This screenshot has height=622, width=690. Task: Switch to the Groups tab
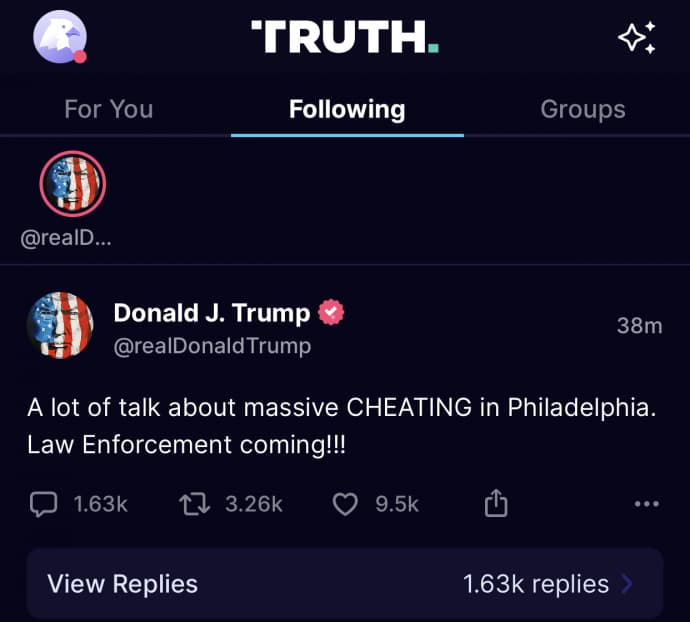[582, 109]
